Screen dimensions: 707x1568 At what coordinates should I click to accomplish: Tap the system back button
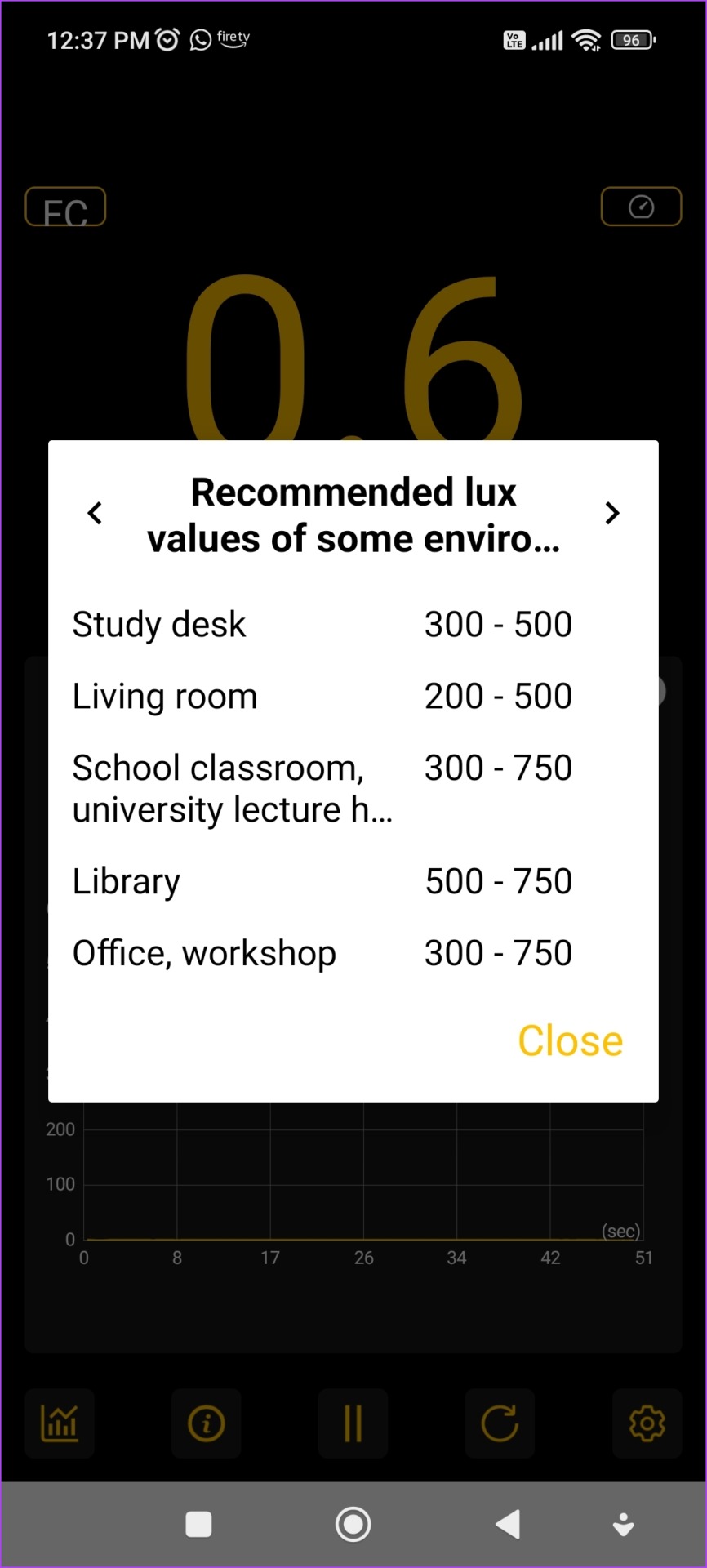click(x=509, y=1524)
